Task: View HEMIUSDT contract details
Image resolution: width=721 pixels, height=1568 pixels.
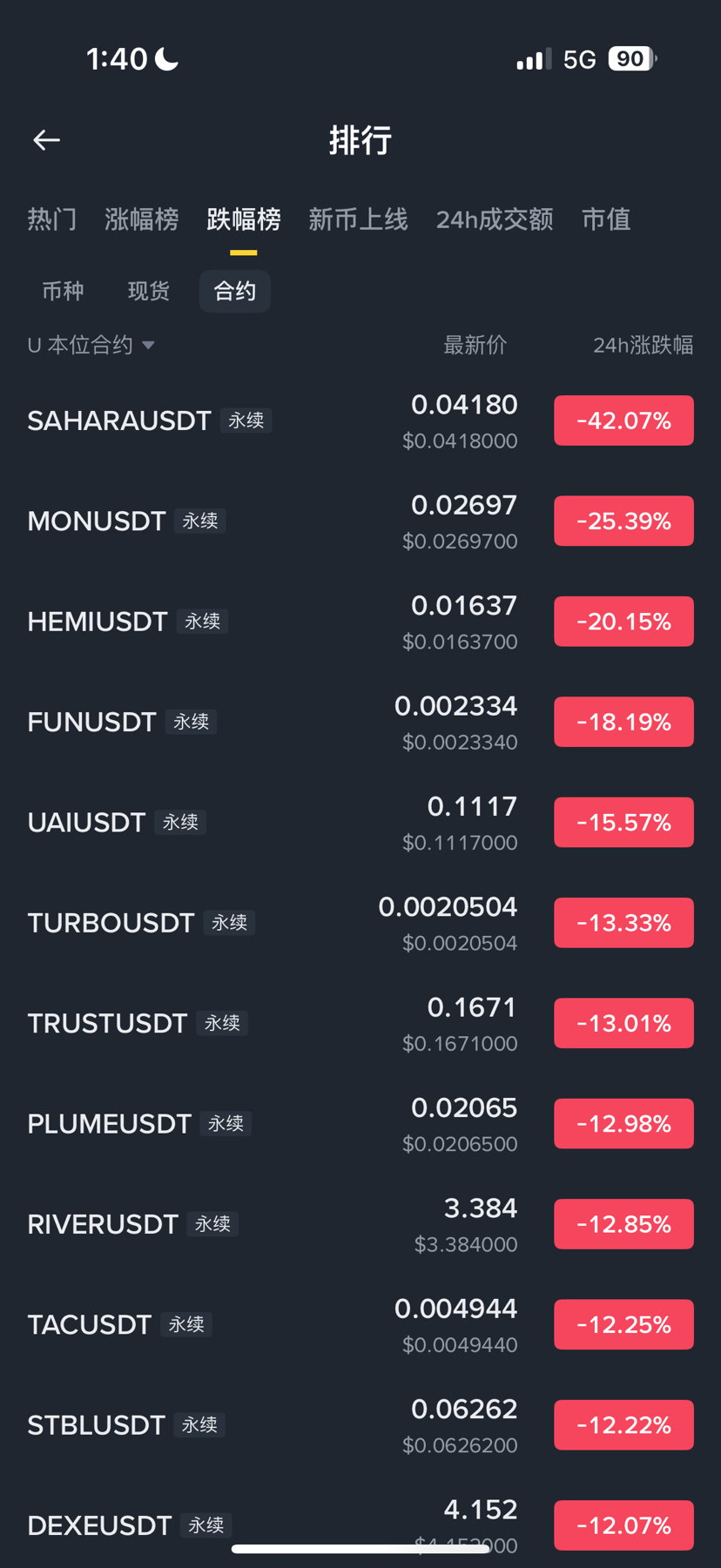Action: [x=98, y=622]
